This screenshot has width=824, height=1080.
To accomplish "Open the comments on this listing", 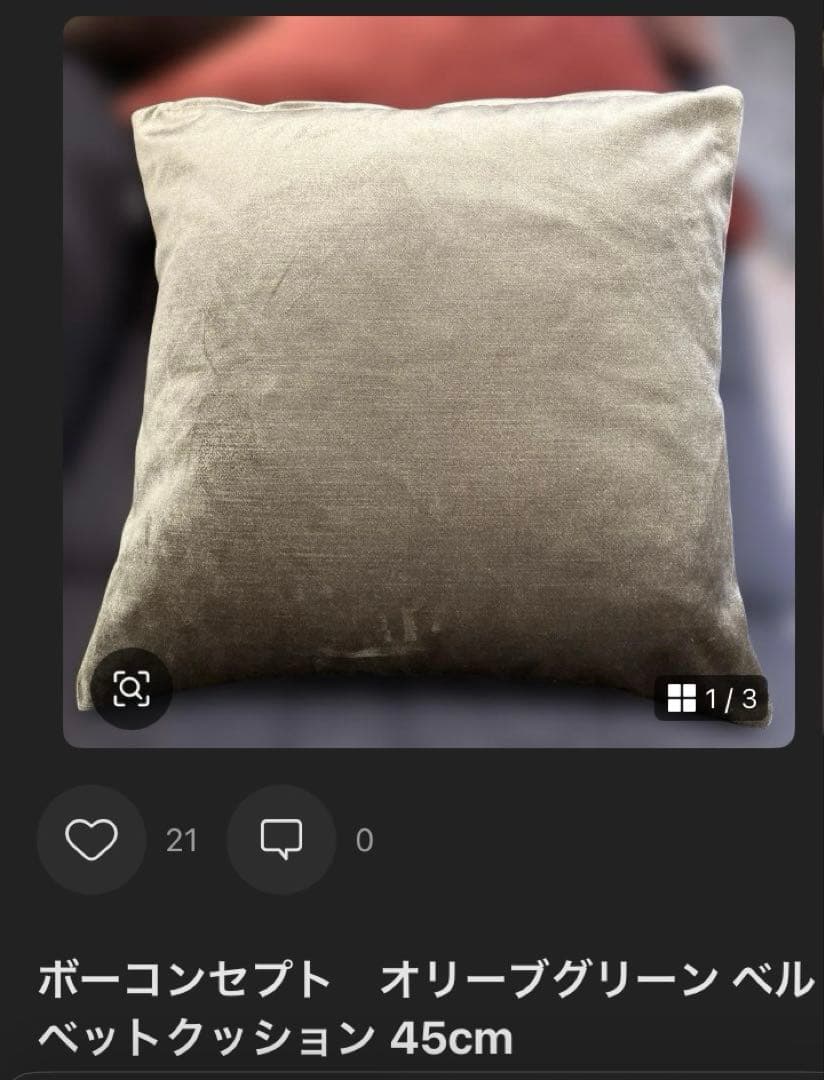I will click(281, 840).
